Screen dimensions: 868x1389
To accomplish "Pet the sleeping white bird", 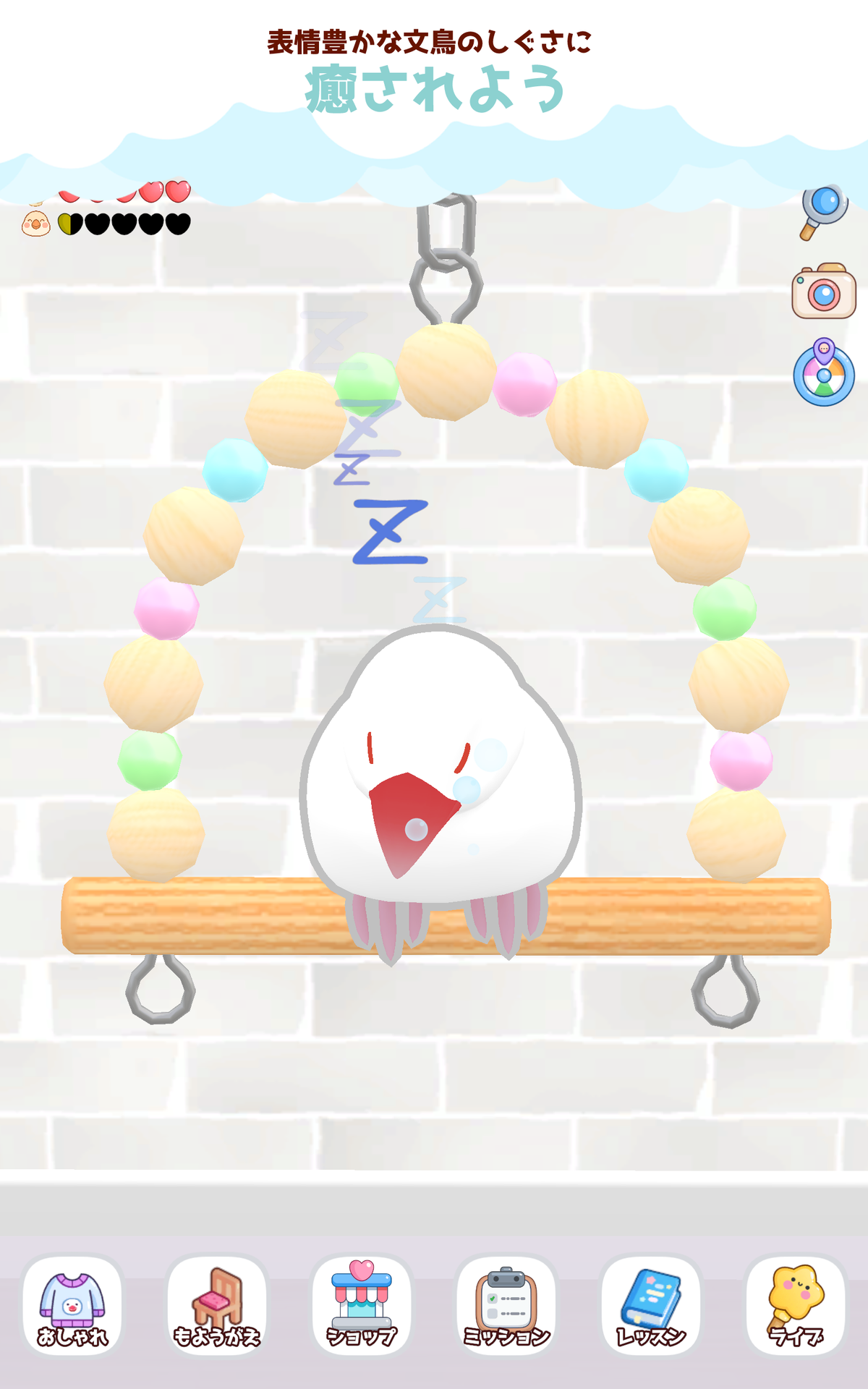I will tap(440, 767).
